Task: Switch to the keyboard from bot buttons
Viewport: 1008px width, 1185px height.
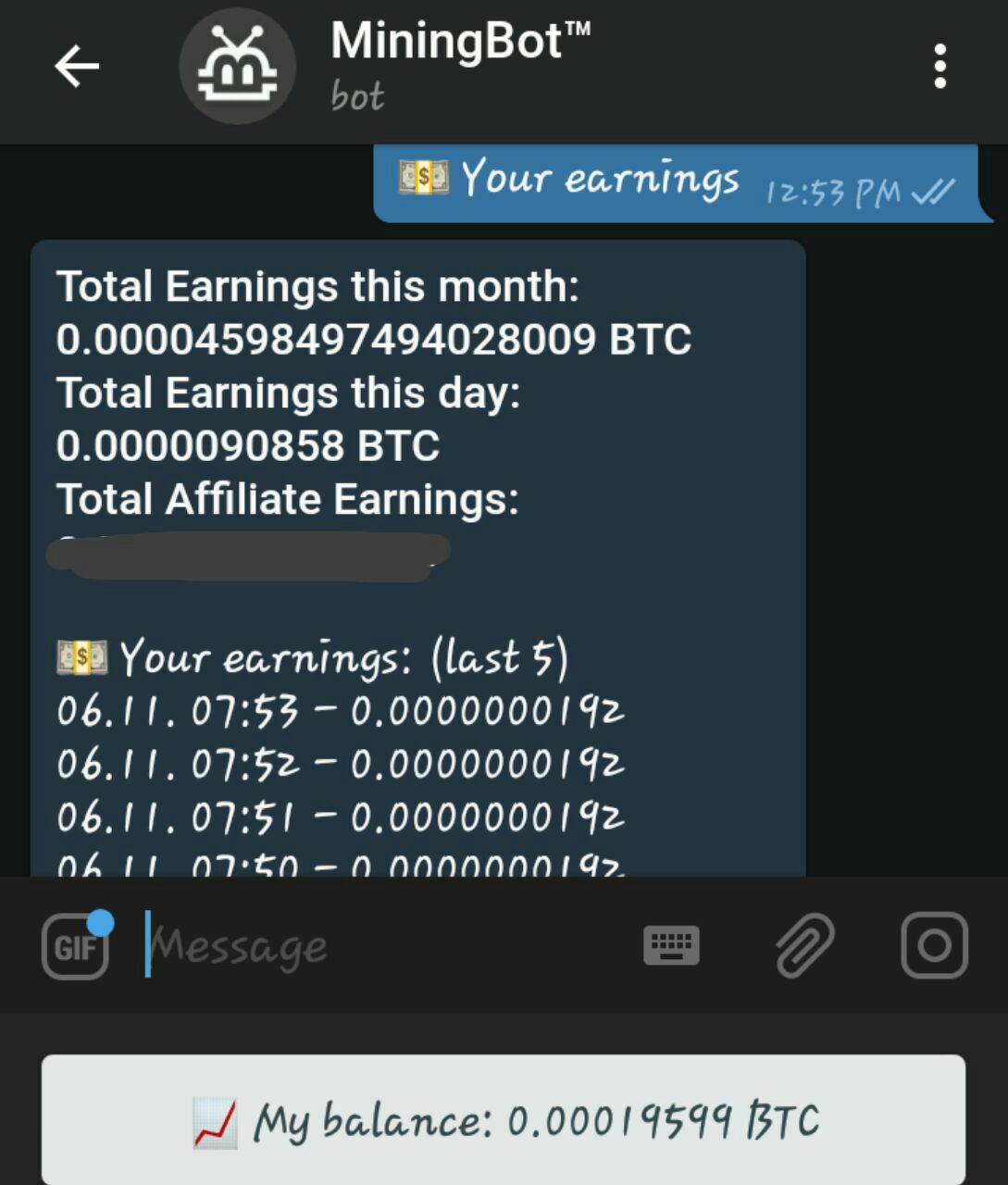Action: 671,945
